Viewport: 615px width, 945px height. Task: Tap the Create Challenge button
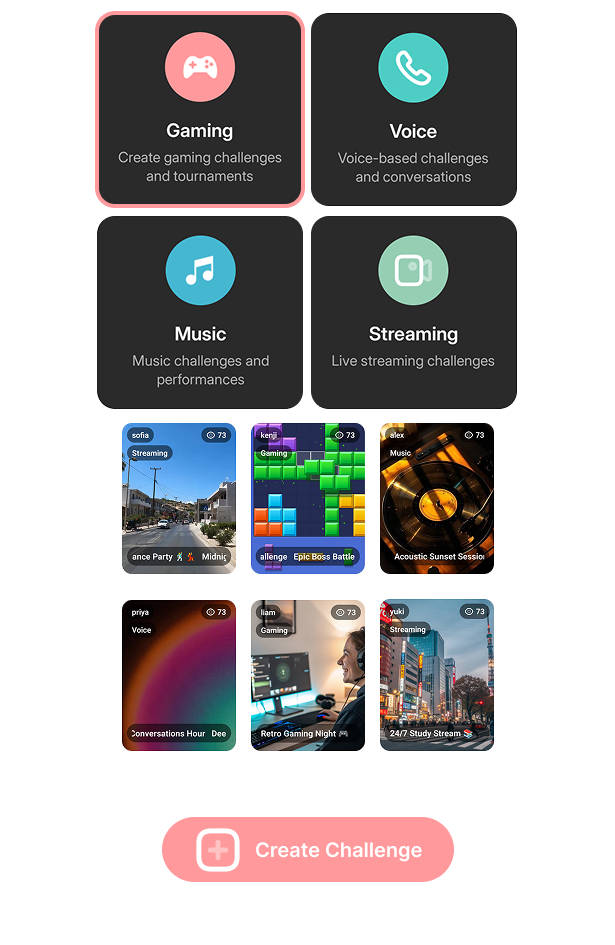click(308, 850)
